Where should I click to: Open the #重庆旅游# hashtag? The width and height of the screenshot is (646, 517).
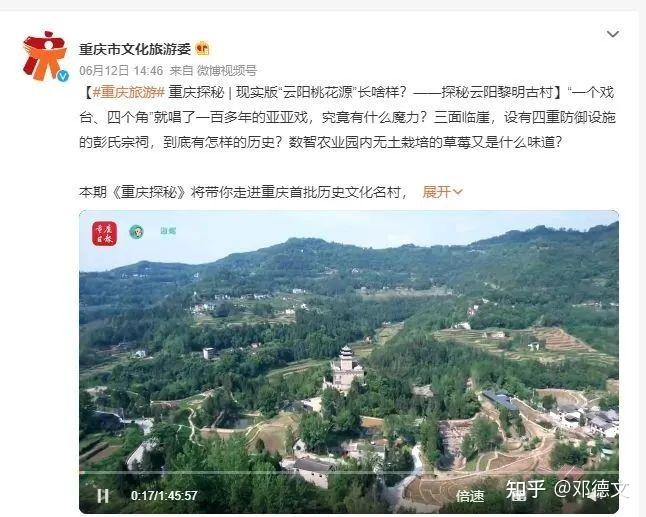click(x=122, y=91)
